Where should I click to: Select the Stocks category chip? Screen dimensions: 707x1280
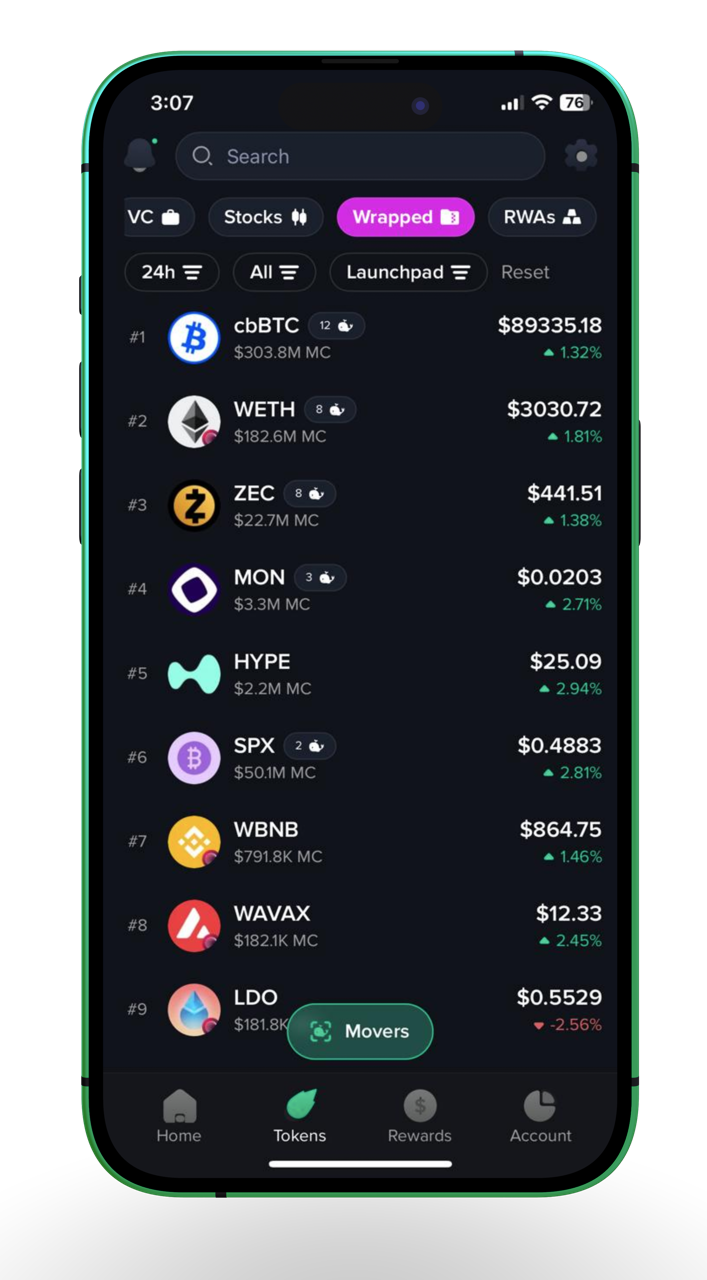(x=265, y=217)
